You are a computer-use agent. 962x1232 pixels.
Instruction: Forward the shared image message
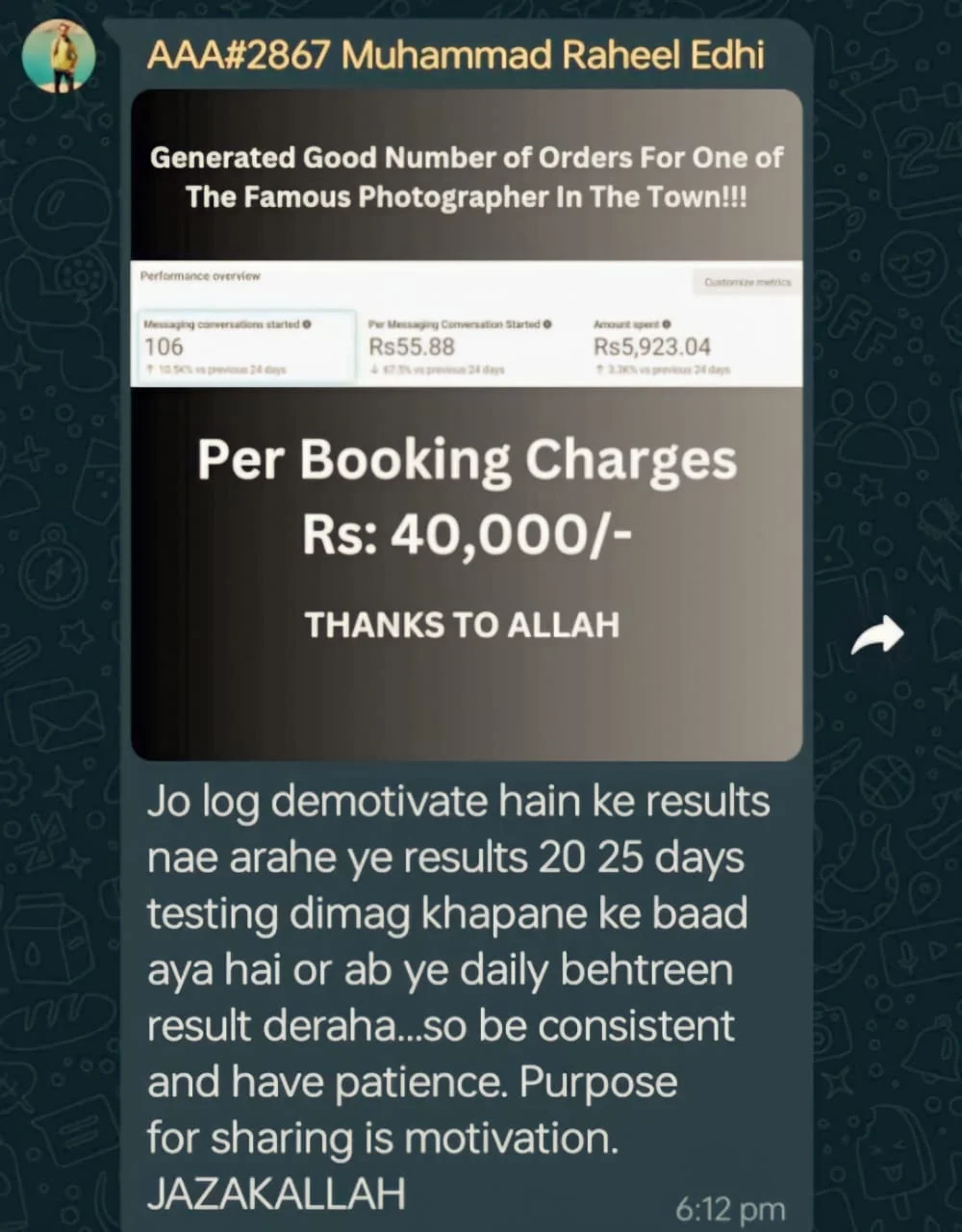point(877,635)
